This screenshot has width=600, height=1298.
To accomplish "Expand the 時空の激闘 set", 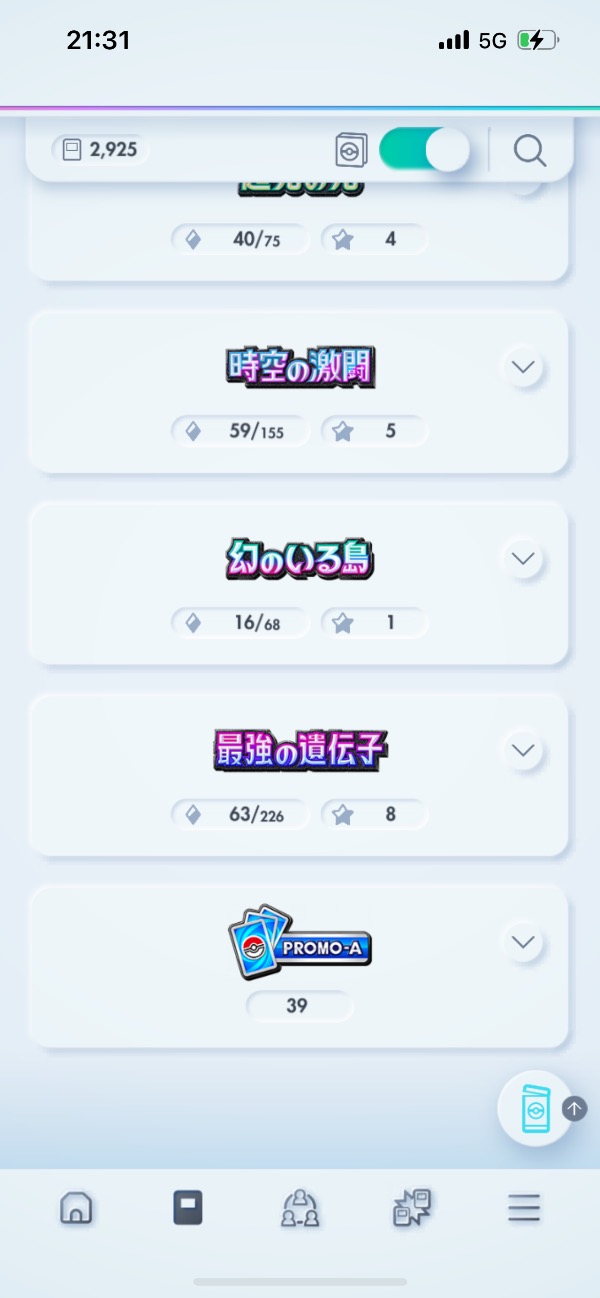I will coord(522,367).
